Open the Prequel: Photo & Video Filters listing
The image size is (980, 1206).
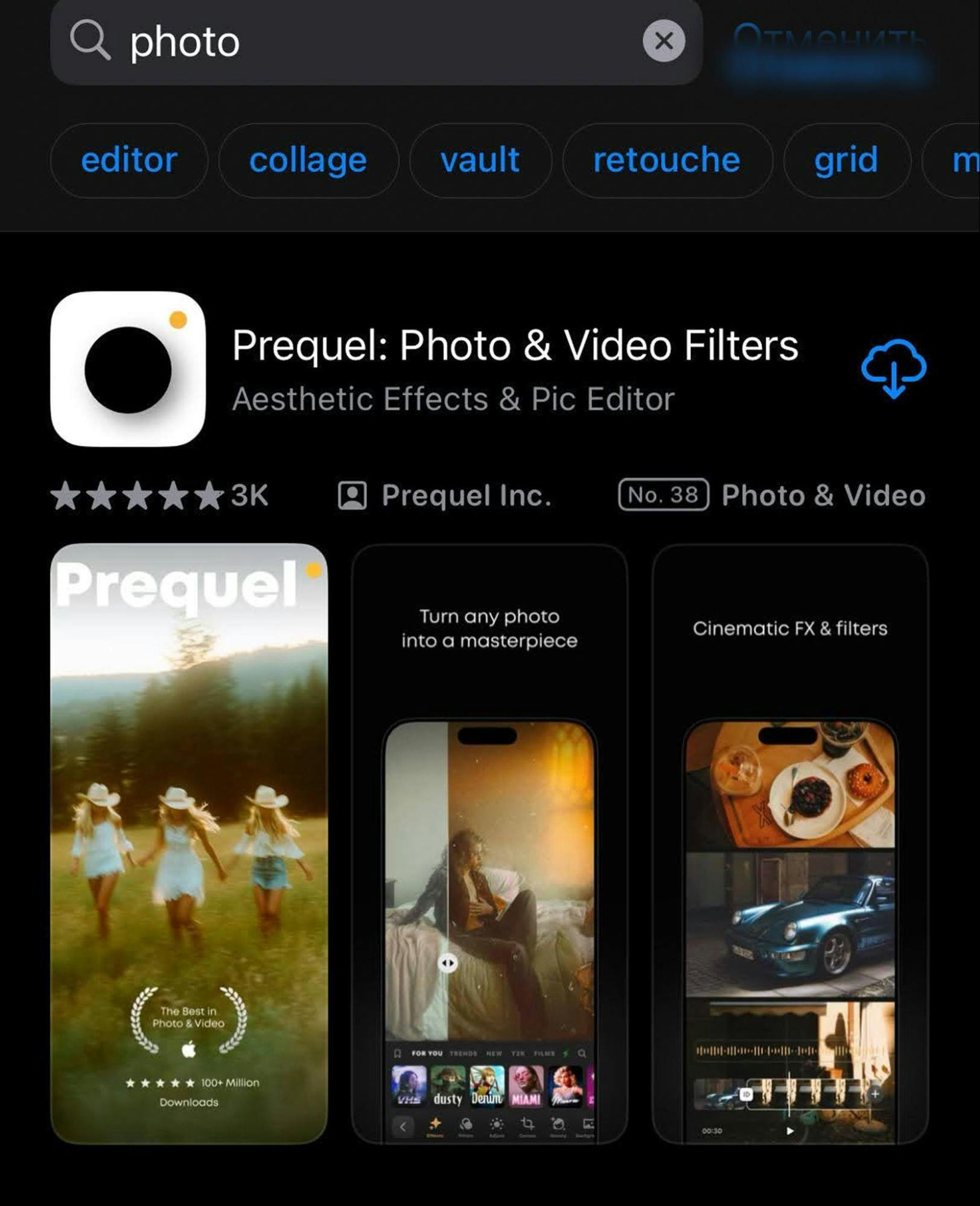pos(515,346)
